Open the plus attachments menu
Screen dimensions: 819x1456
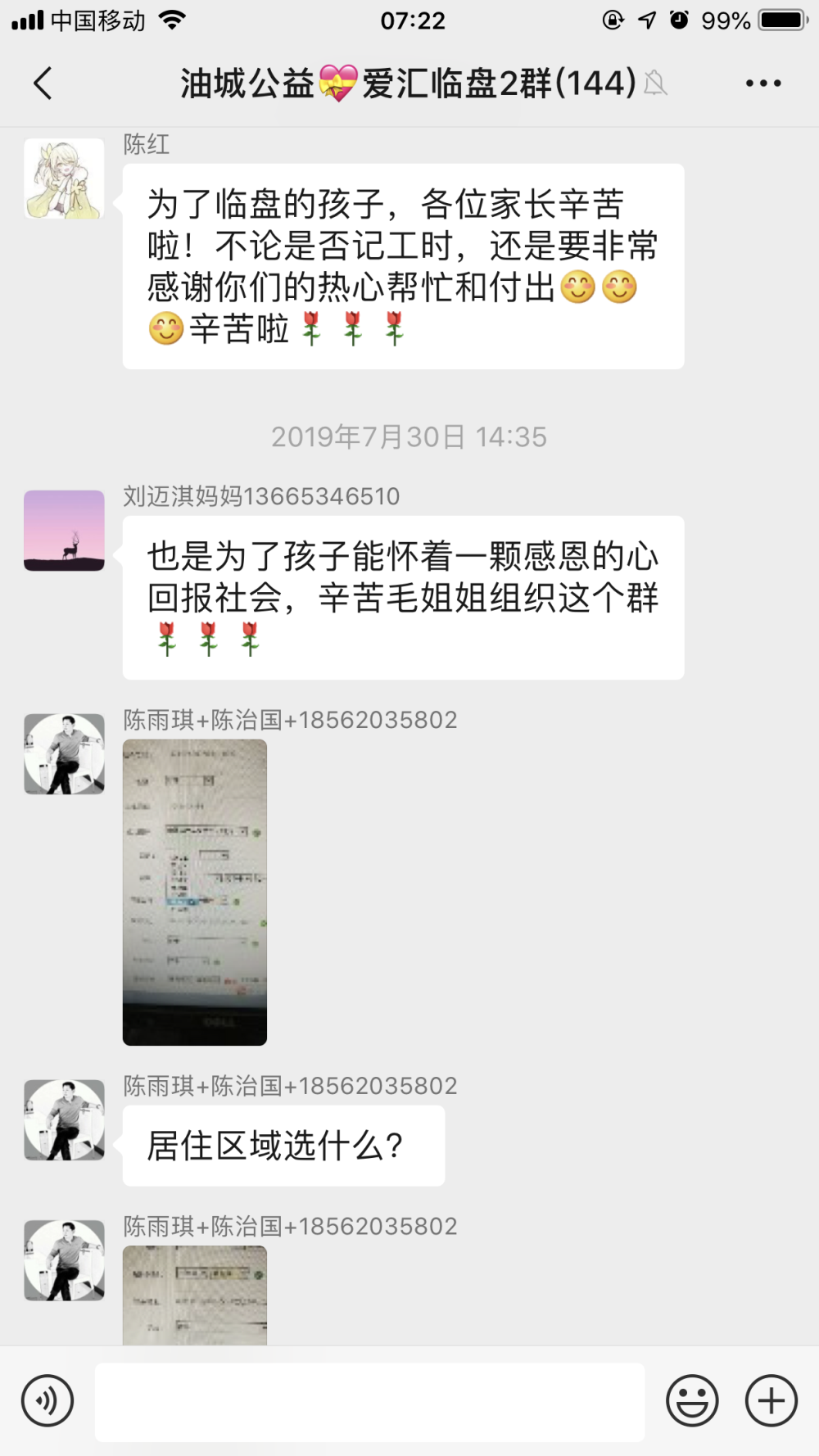(x=771, y=1400)
